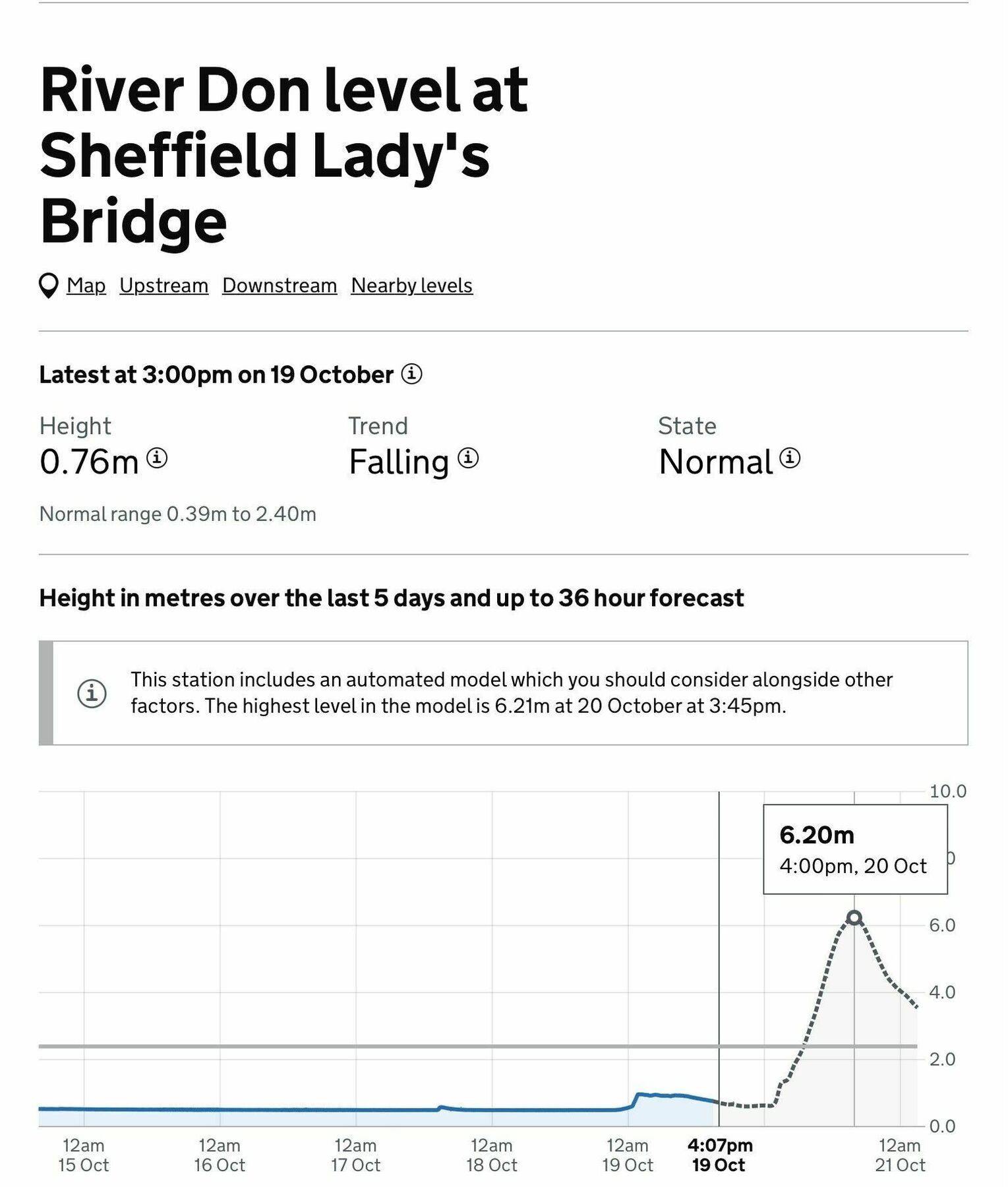This screenshot has width=1008, height=1187.
Task: Click the map pin location icon
Action: [x=47, y=285]
